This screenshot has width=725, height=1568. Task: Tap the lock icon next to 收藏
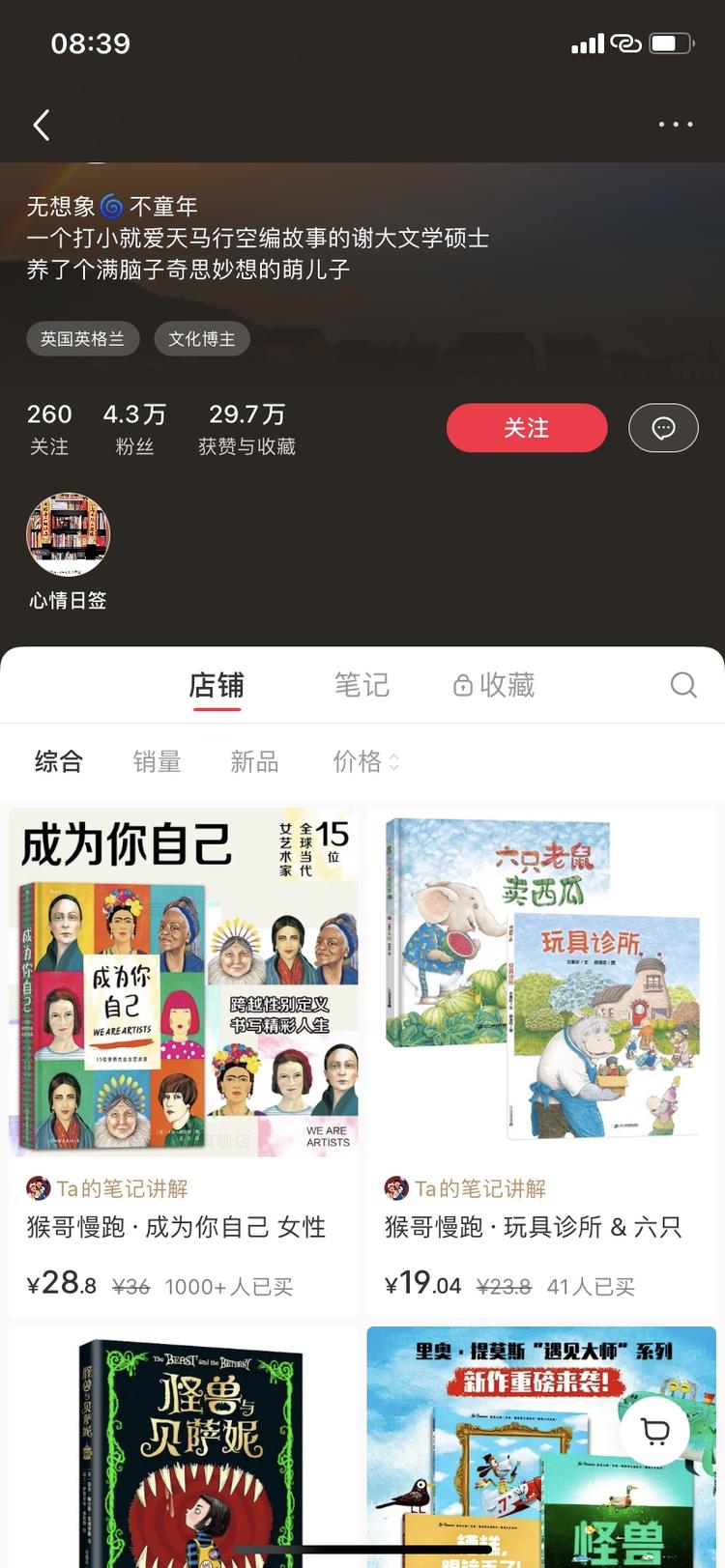click(461, 684)
